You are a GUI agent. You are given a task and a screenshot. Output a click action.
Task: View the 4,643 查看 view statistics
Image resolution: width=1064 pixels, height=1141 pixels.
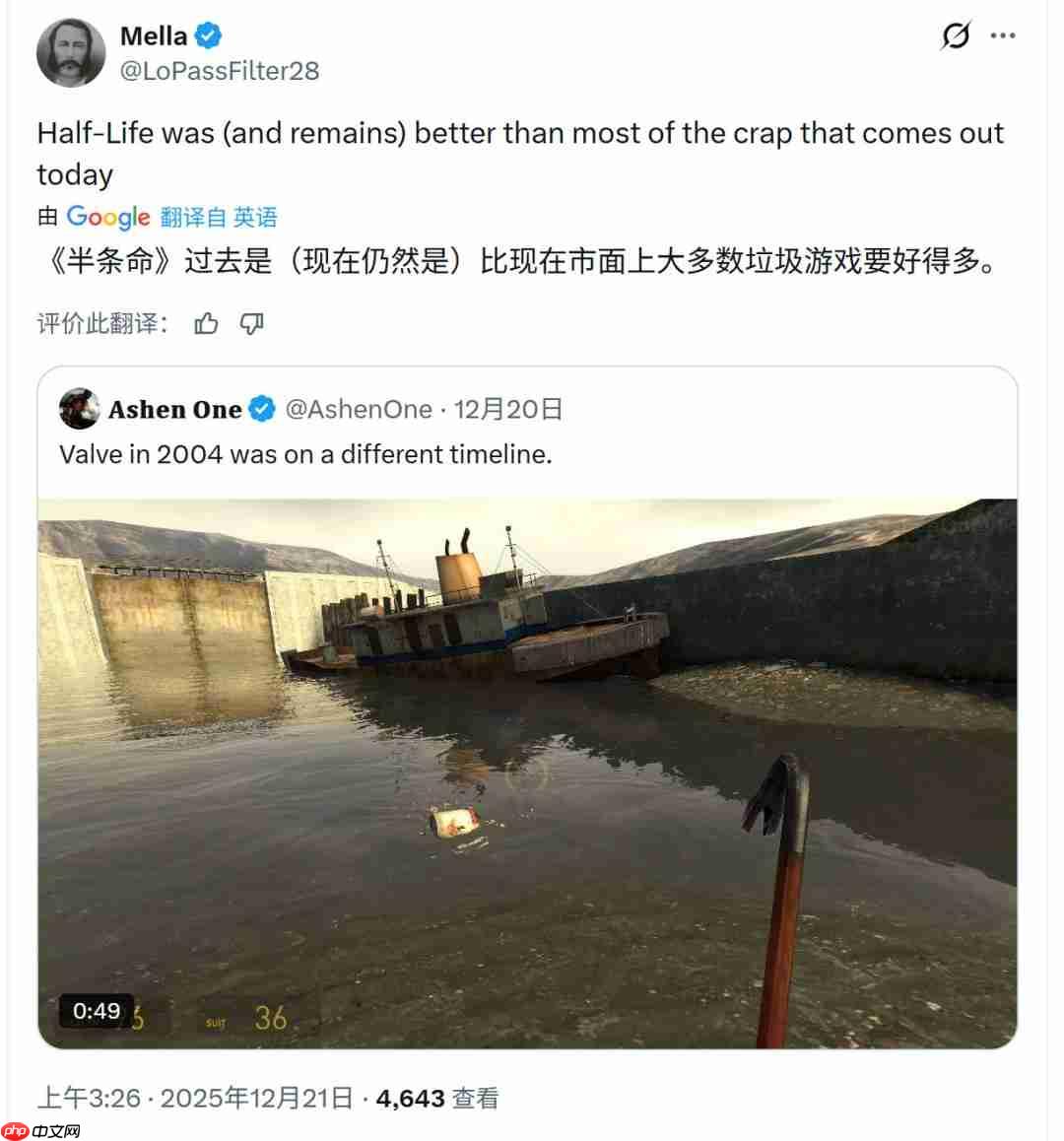coord(437,1097)
